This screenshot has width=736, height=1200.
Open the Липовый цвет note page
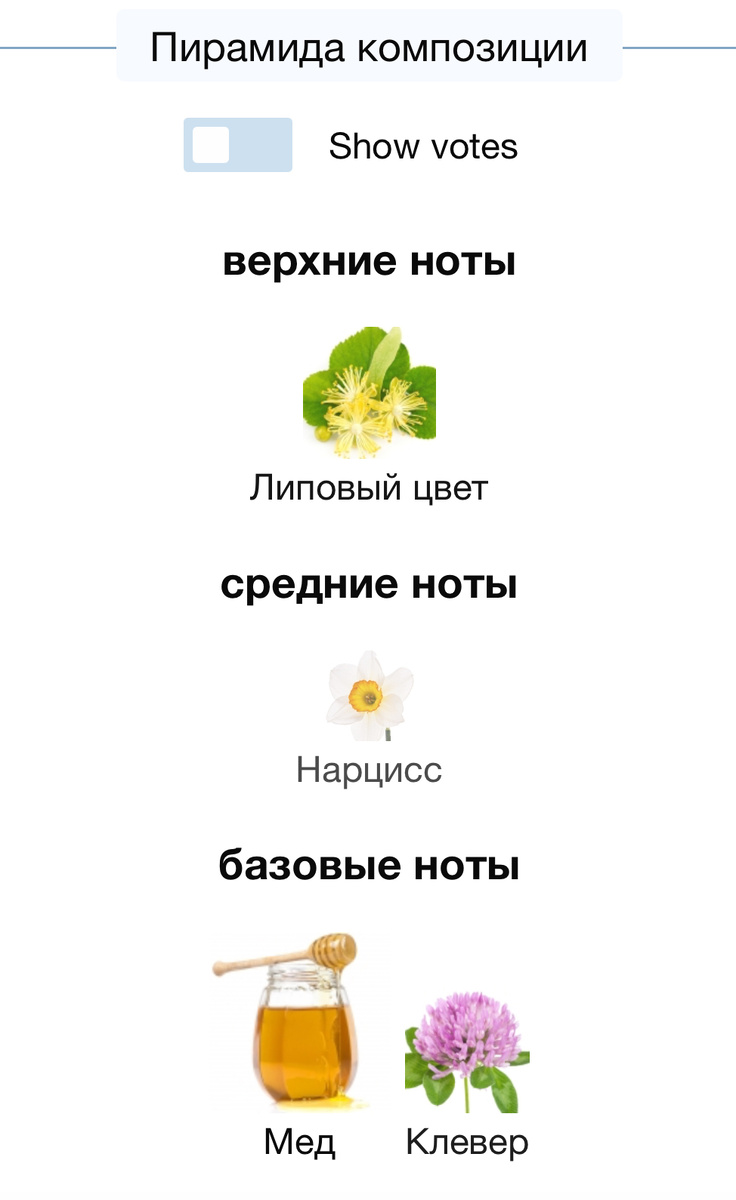point(368,489)
